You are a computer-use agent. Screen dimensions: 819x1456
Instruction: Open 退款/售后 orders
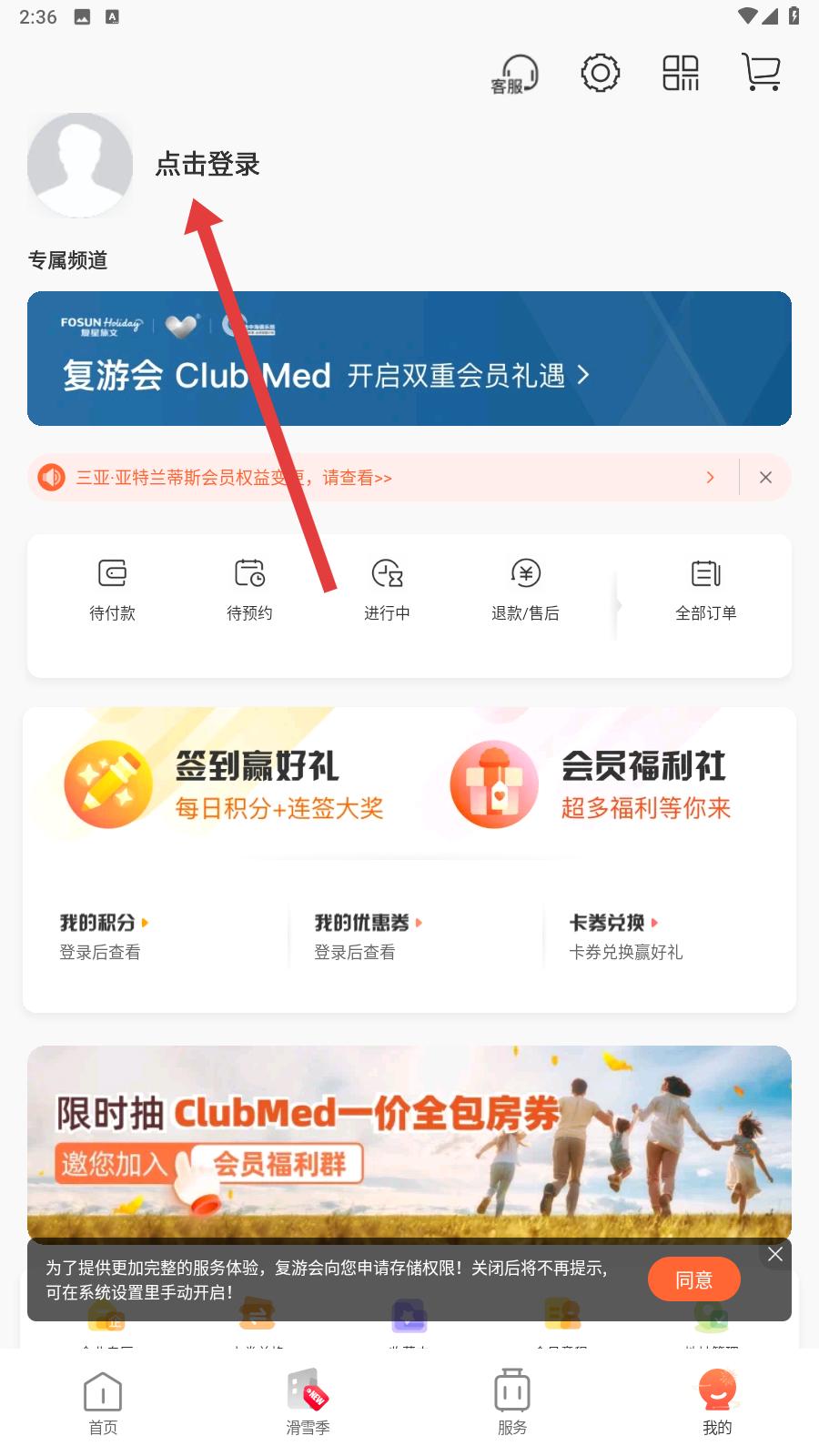point(525,591)
